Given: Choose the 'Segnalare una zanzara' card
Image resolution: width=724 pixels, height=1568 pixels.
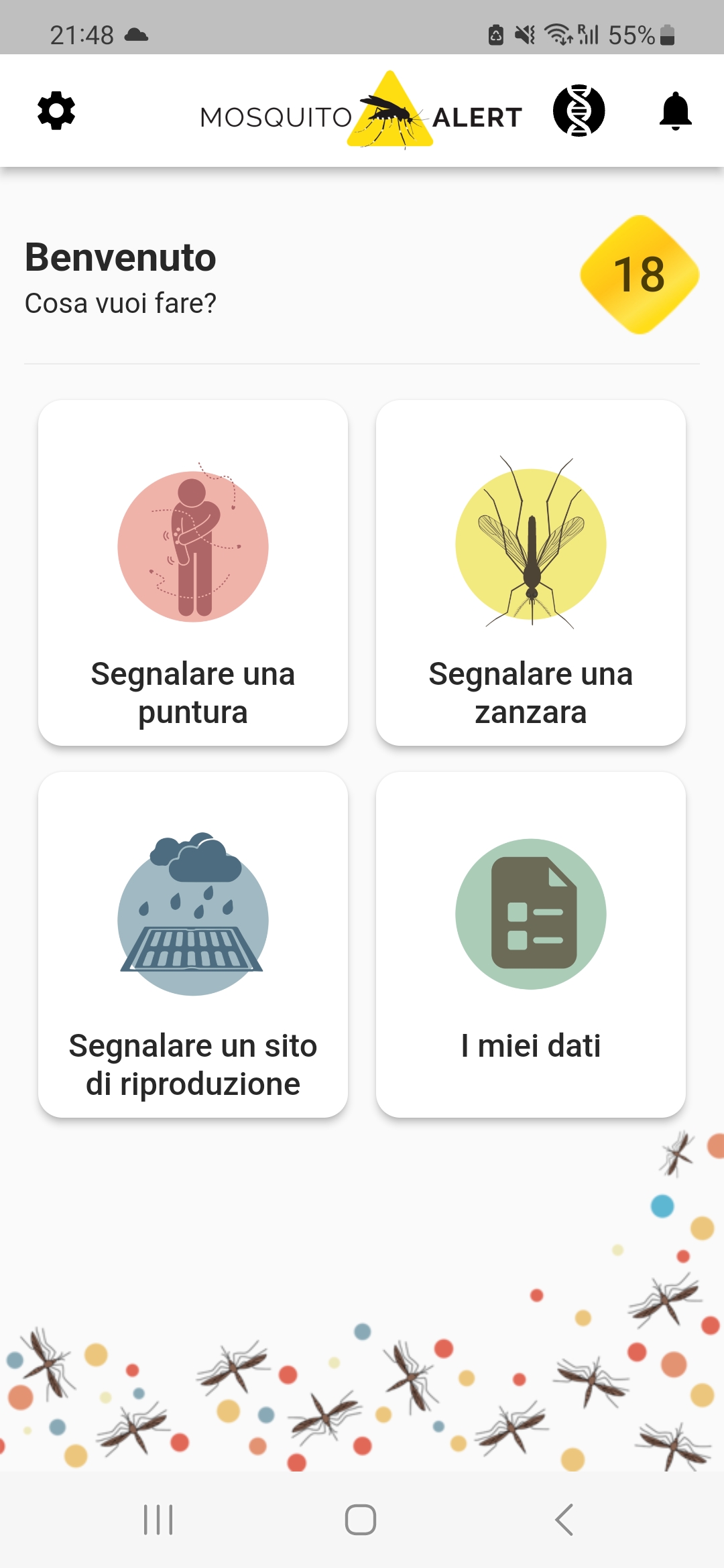Looking at the screenshot, I should pyautogui.click(x=531, y=573).
